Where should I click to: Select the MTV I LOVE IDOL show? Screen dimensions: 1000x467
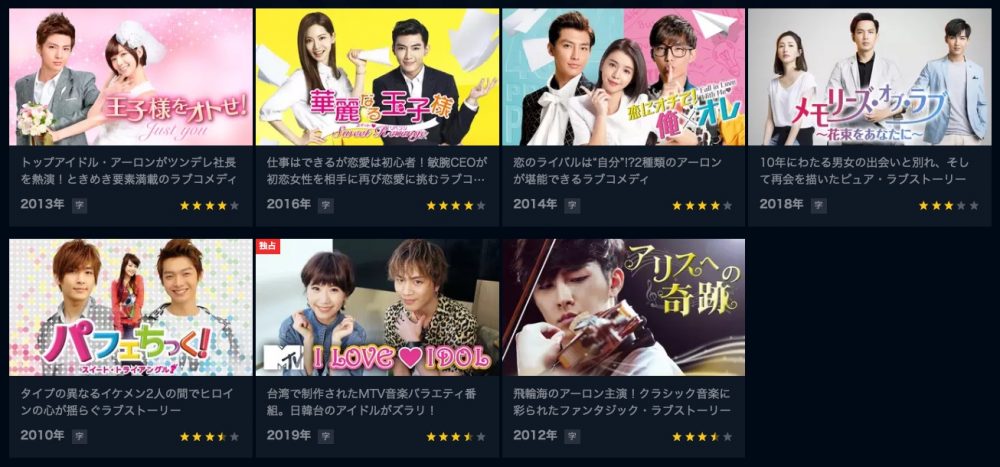377,307
